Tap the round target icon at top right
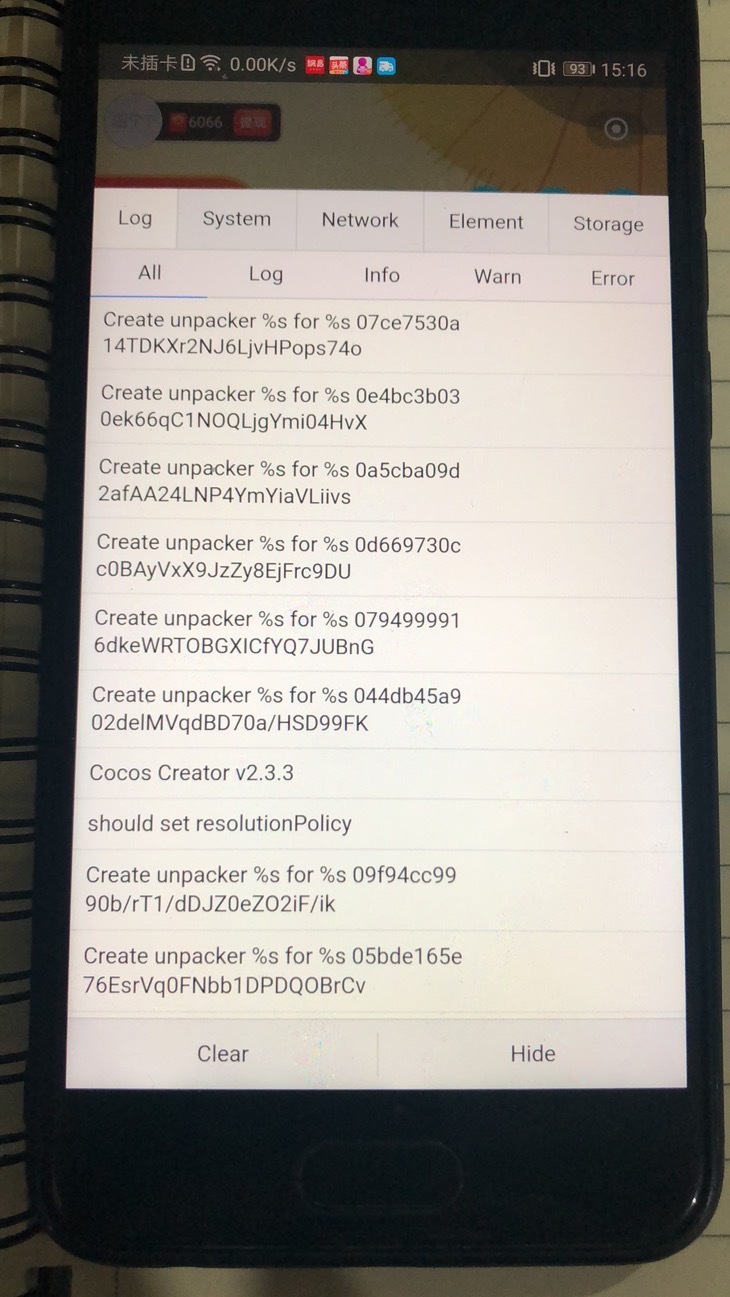The width and height of the screenshot is (730, 1297). pyautogui.click(x=617, y=129)
